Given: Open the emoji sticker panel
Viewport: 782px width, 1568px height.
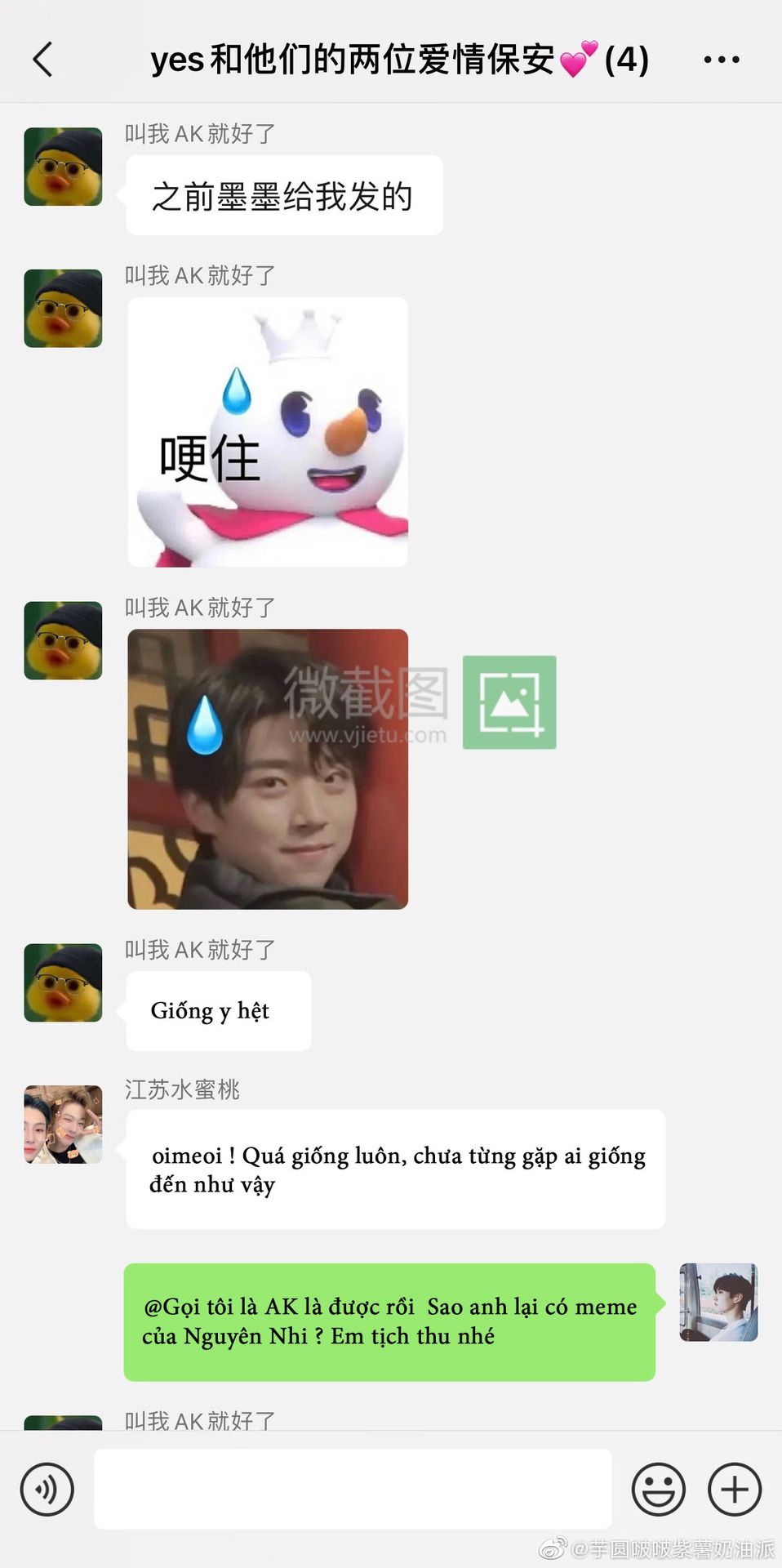Looking at the screenshot, I should 658,1489.
